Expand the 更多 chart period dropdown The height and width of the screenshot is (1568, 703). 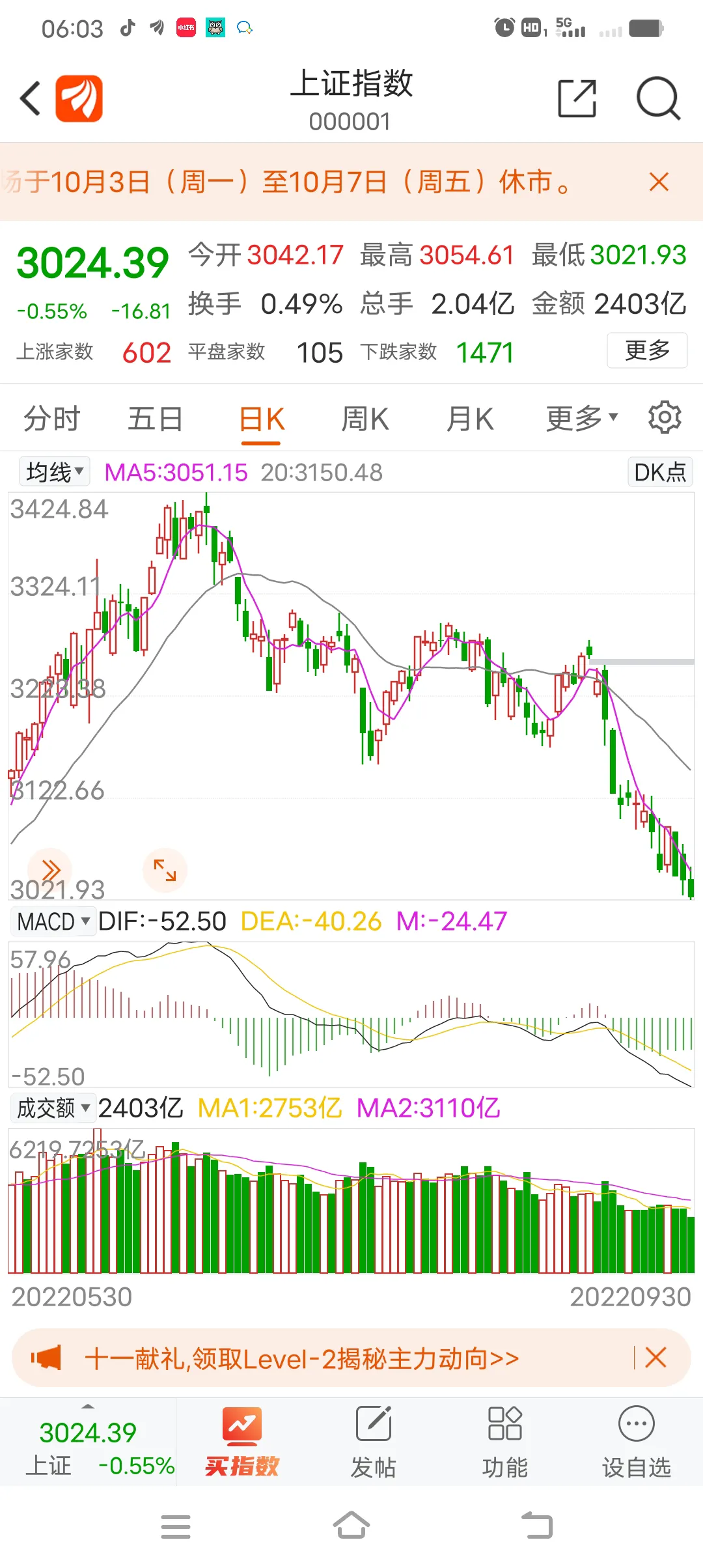pos(581,419)
